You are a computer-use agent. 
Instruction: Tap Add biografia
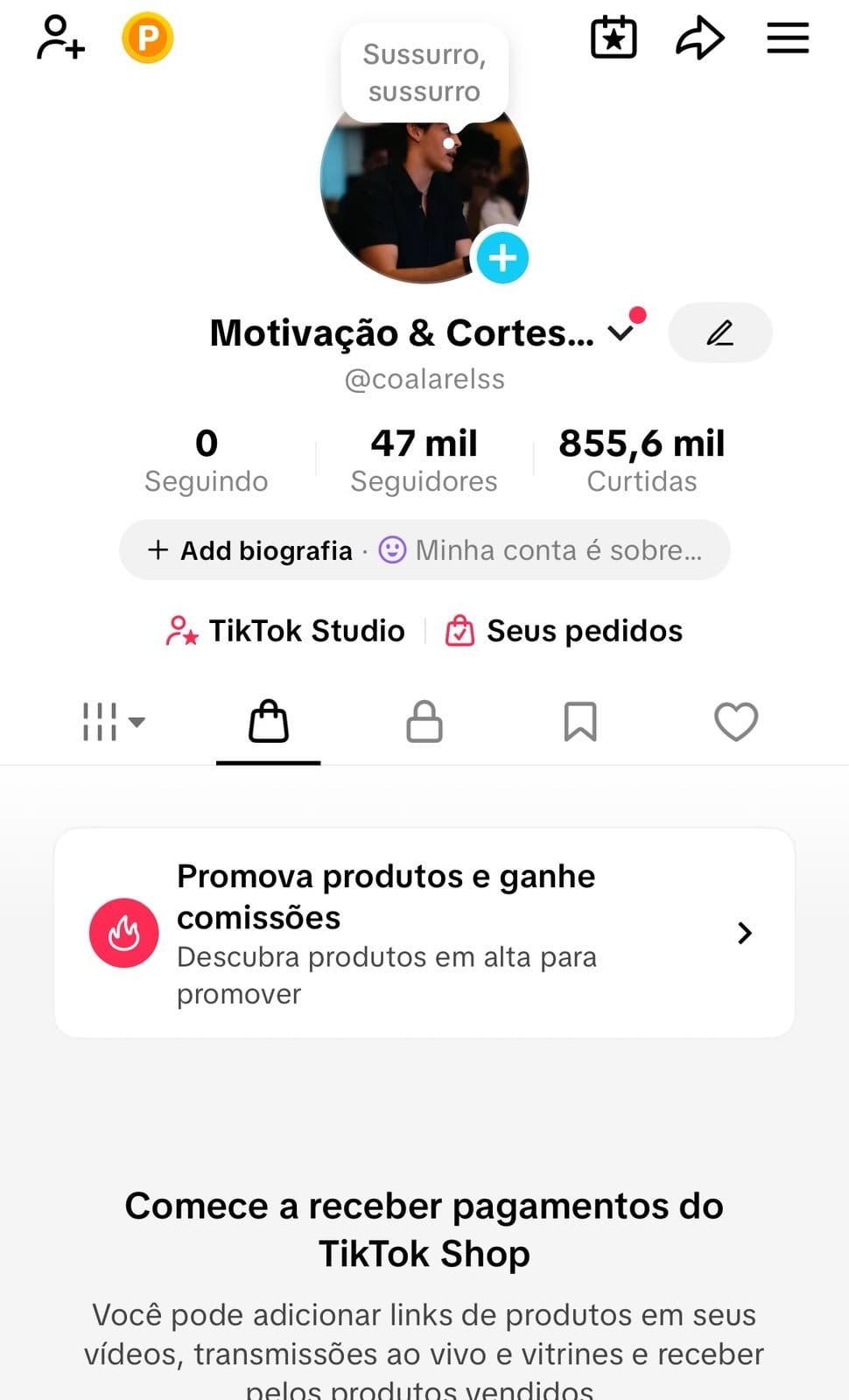[249, 549]
